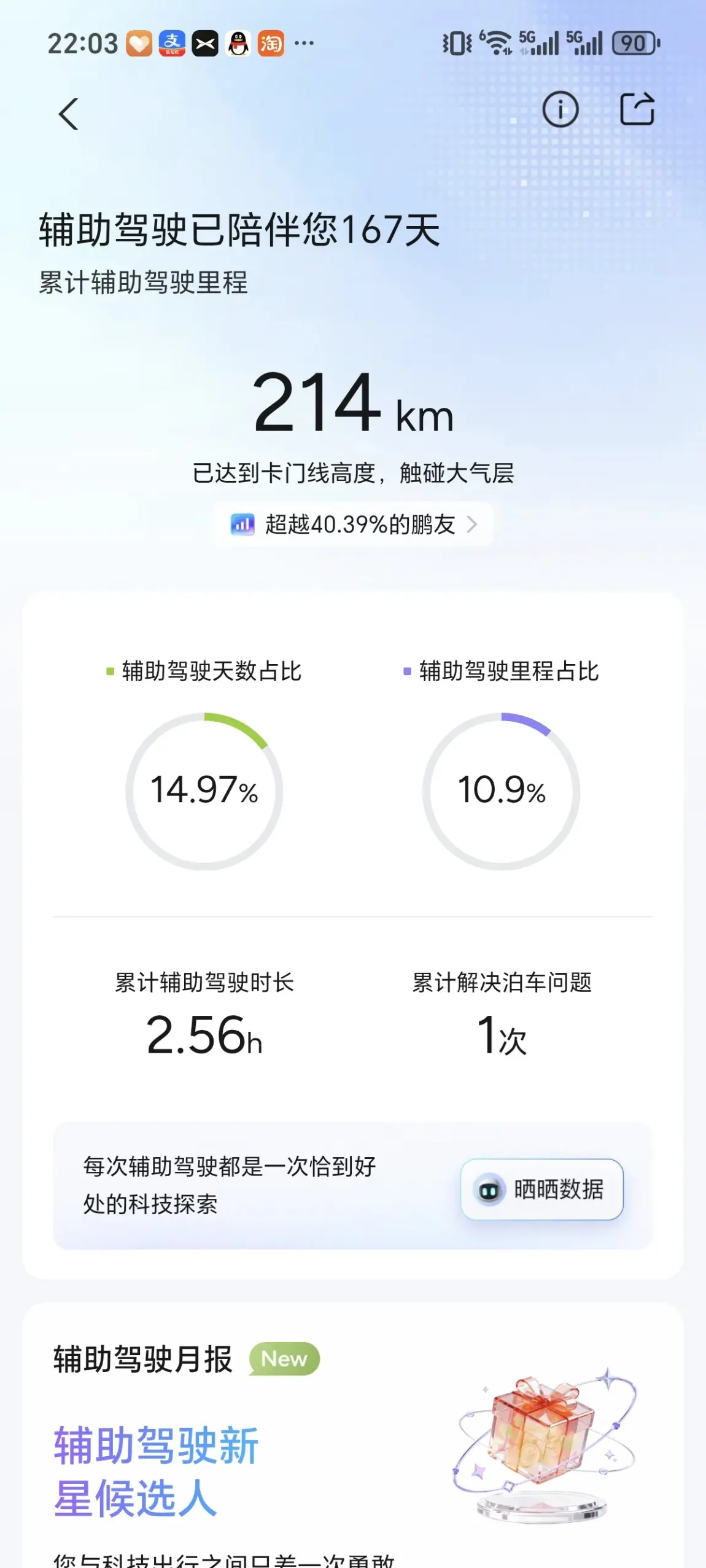The height and width of the screenshot is (1568, 706).
Task: Open the 辅助驾驶月报 card
Action: click(x=353, y=1435)
